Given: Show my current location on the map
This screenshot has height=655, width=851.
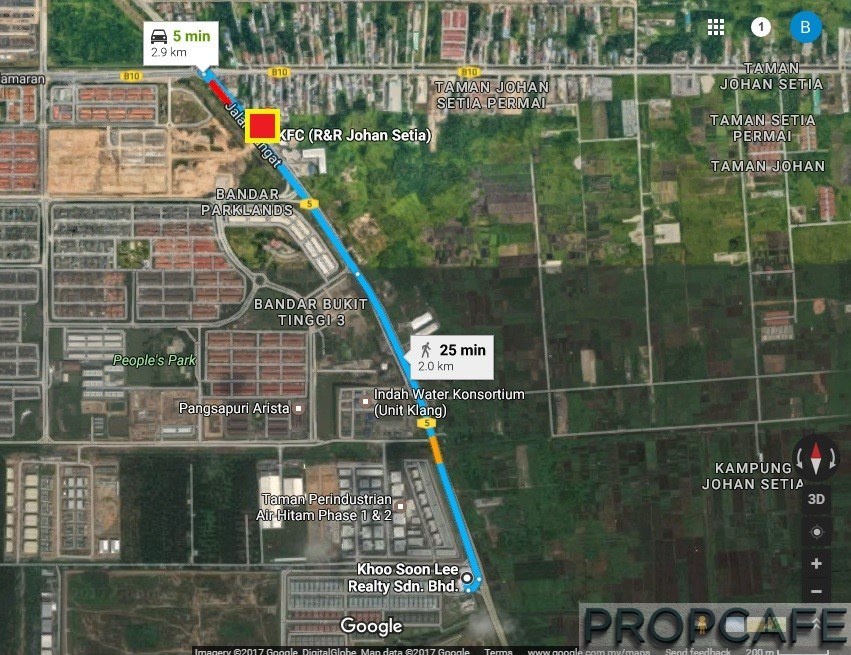Looking at the screenshot, I should click(816, 531).
